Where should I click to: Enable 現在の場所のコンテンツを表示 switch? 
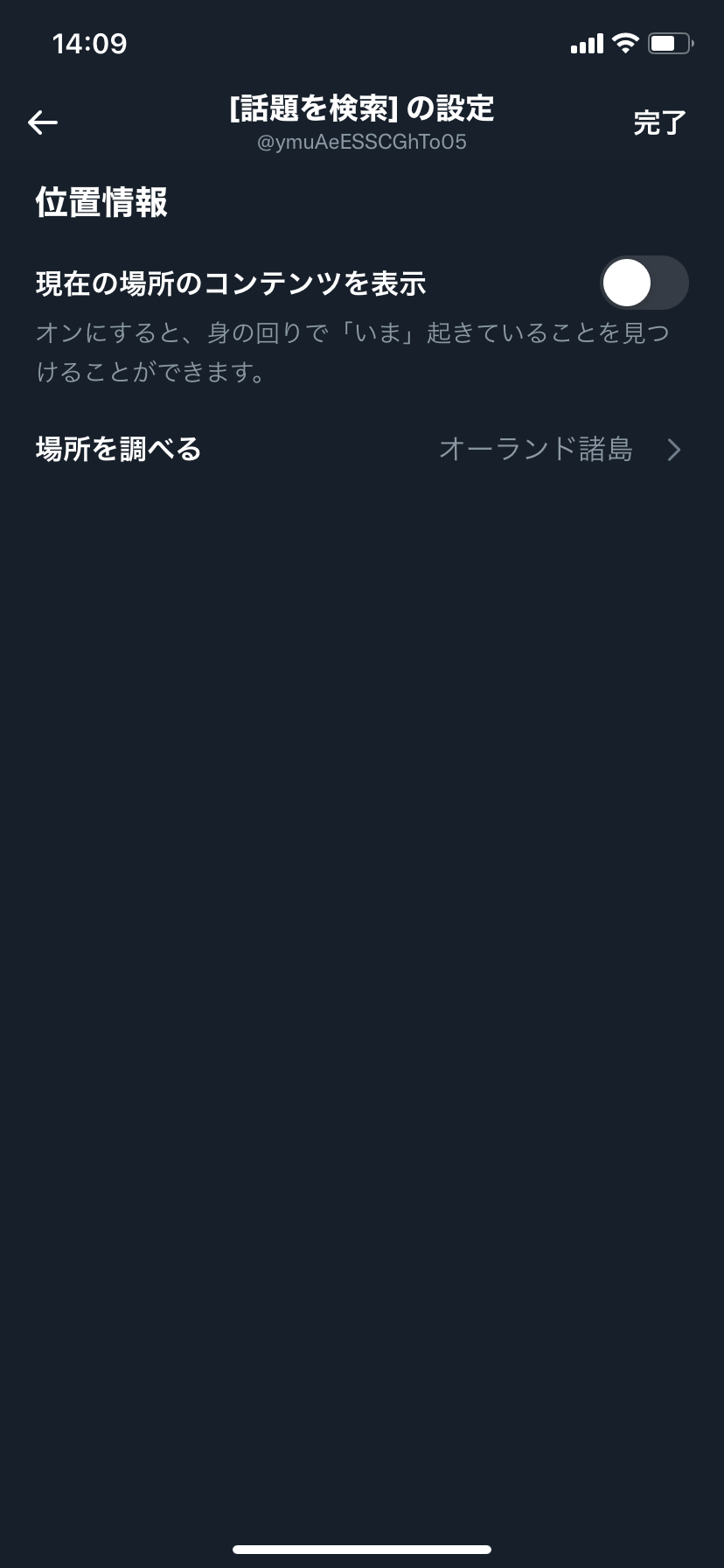(644, 283)
